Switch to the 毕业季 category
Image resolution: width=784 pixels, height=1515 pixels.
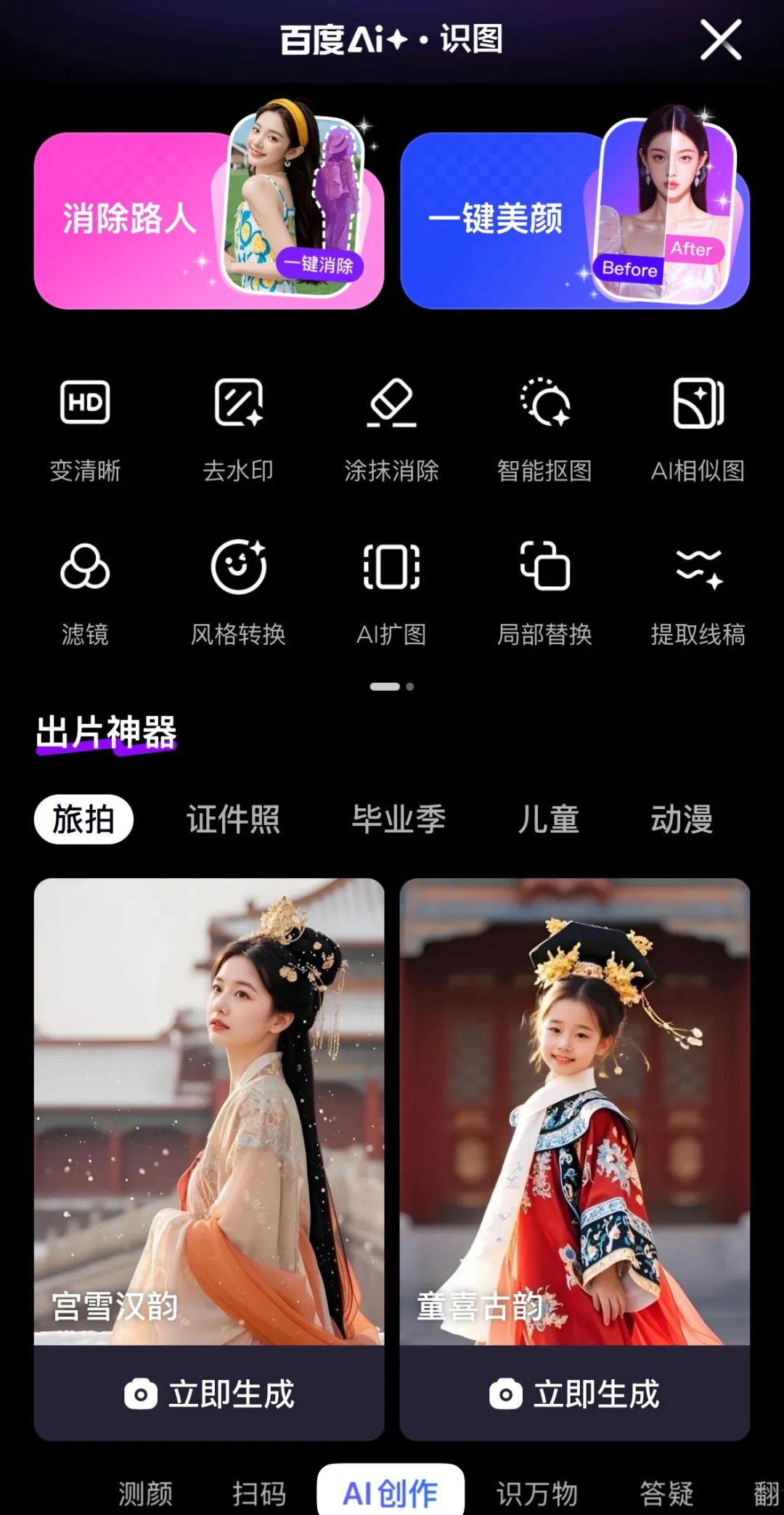click(399, 819)
